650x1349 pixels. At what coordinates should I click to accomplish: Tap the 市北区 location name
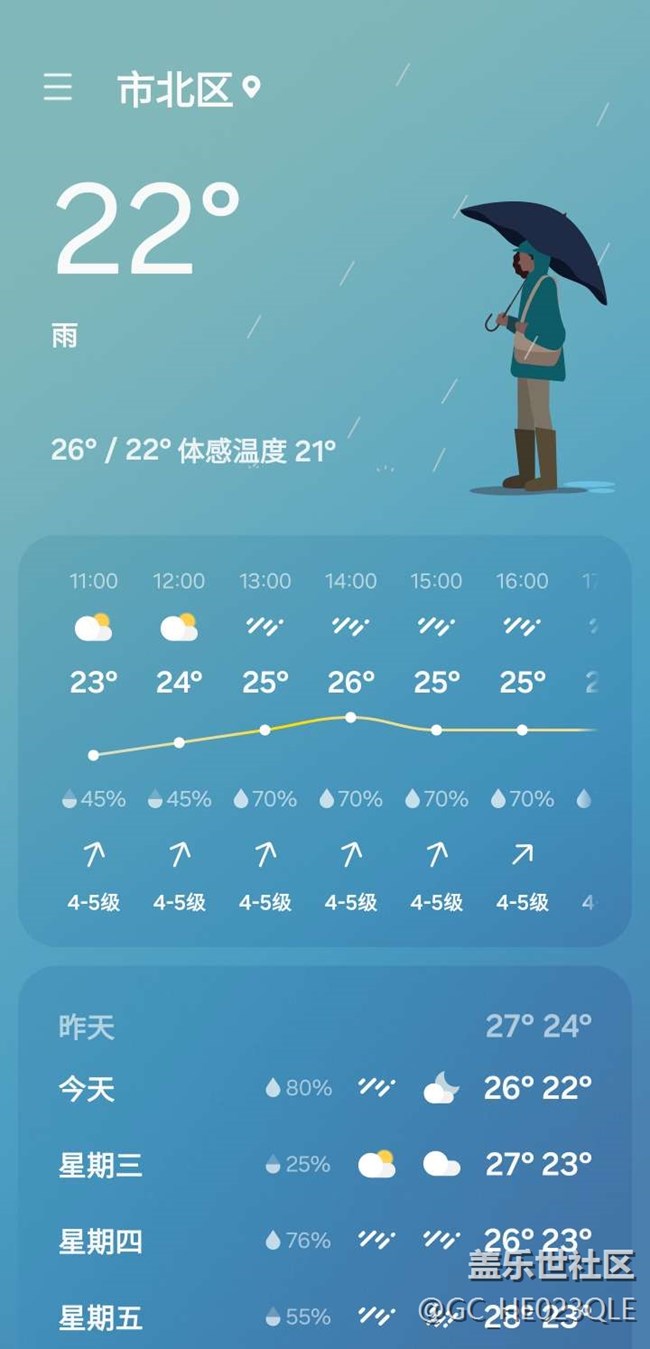pos(176,90)
